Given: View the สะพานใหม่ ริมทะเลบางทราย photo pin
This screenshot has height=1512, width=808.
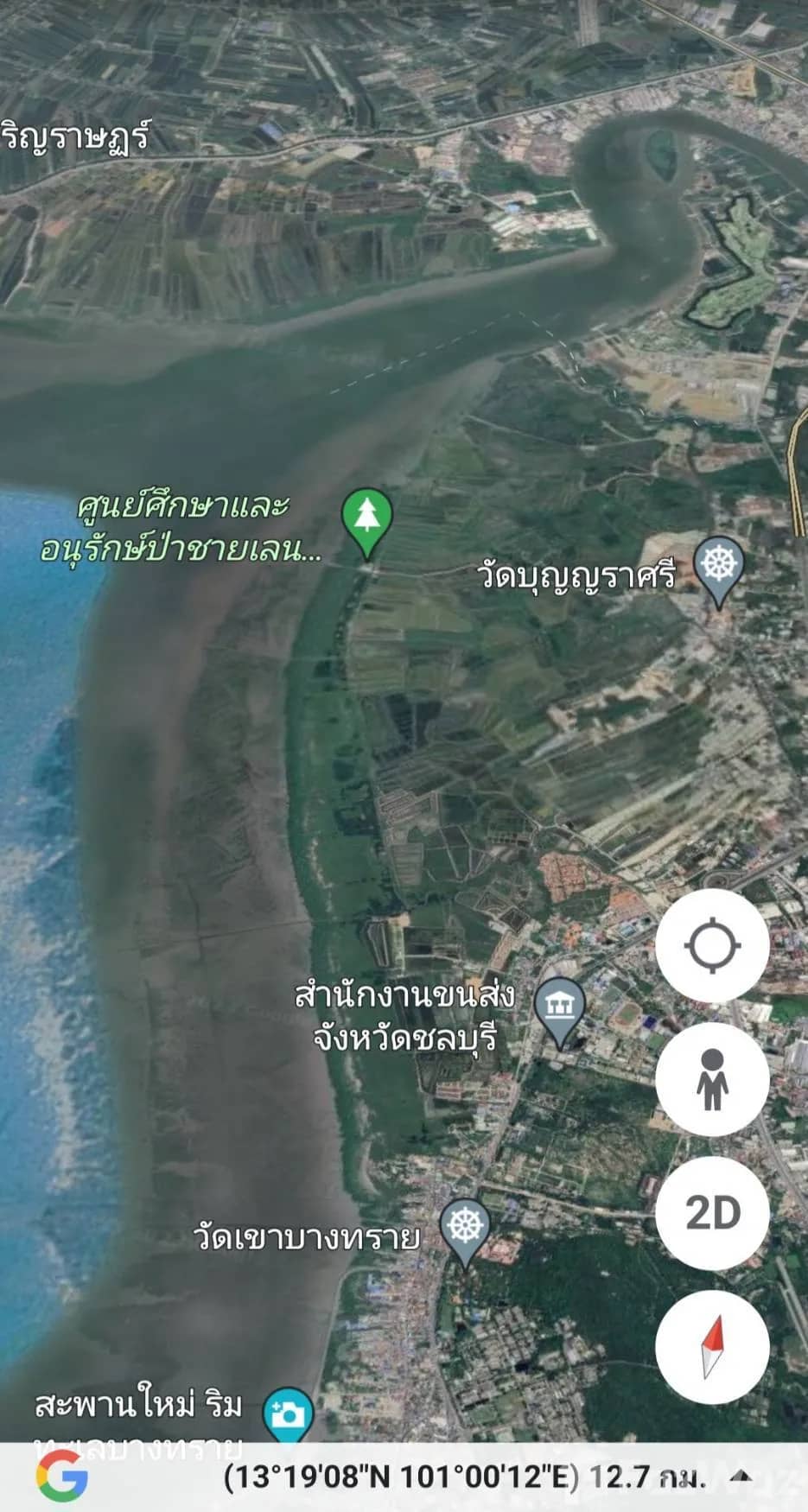Looking at the screenshot, I should [288, 1414].
